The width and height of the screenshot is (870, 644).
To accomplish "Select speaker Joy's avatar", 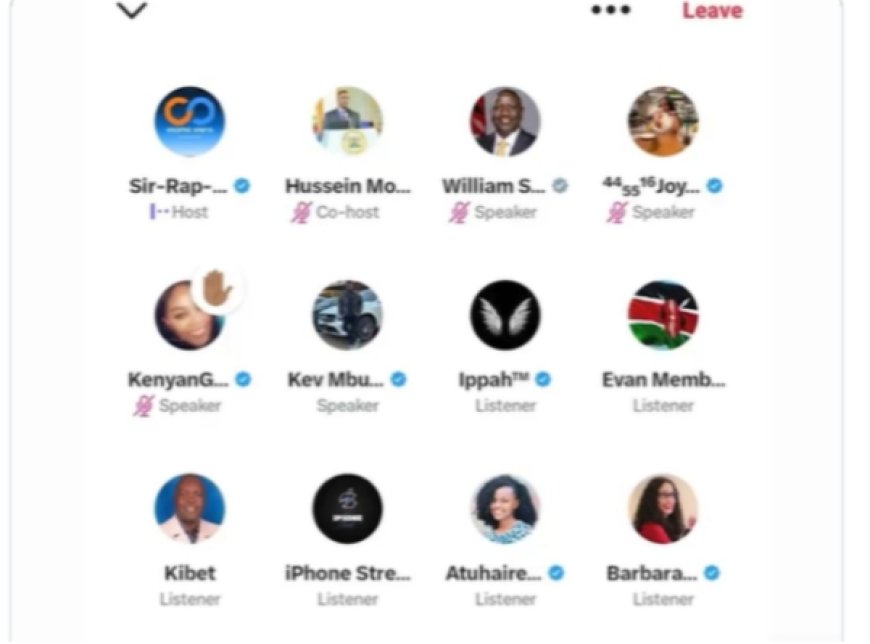I will tap(663, 122).
